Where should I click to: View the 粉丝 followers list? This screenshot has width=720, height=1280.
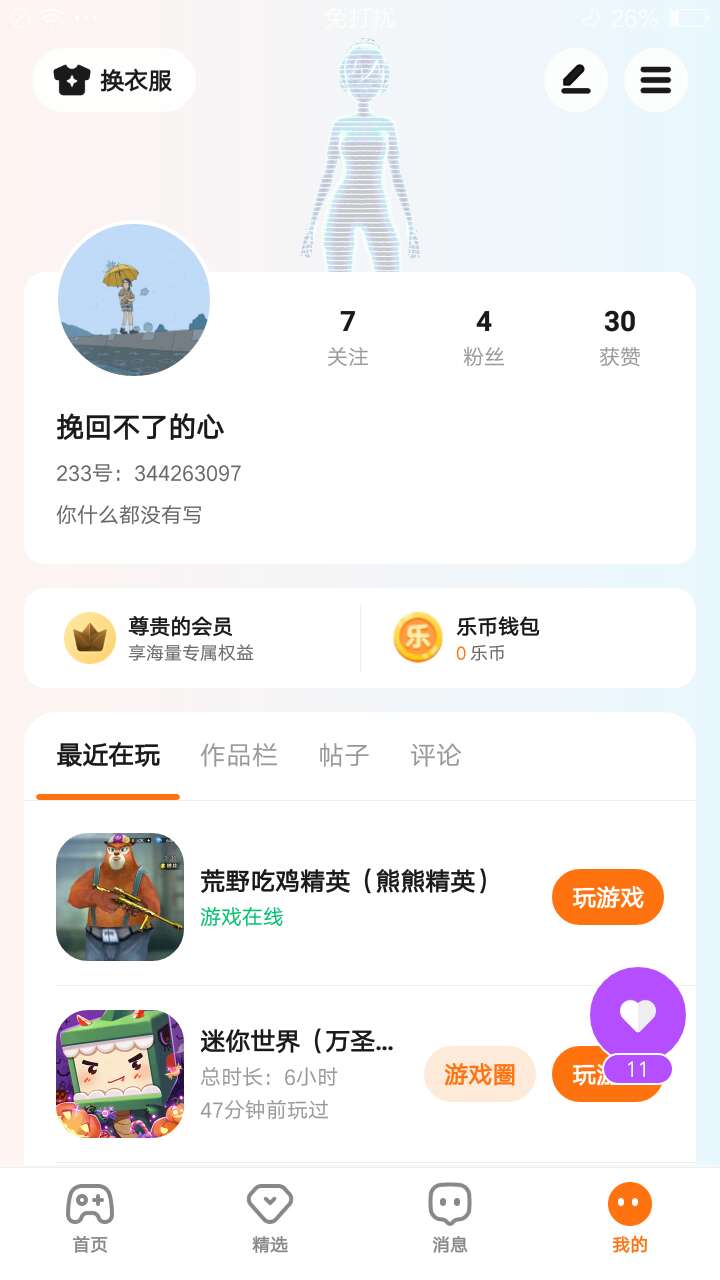pyautogui.click(x=484, y=337)
